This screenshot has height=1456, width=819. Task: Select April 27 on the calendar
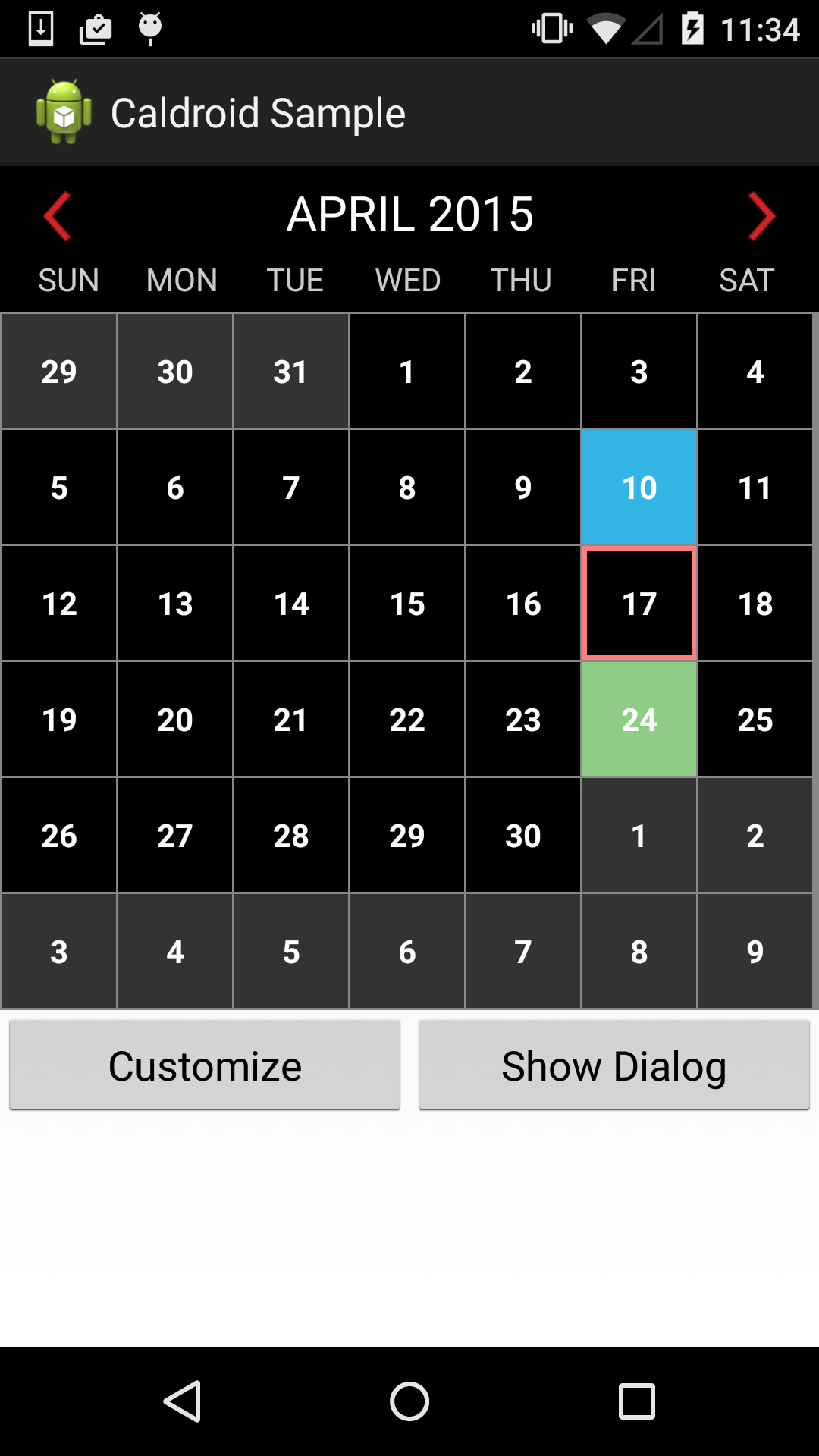175,836
